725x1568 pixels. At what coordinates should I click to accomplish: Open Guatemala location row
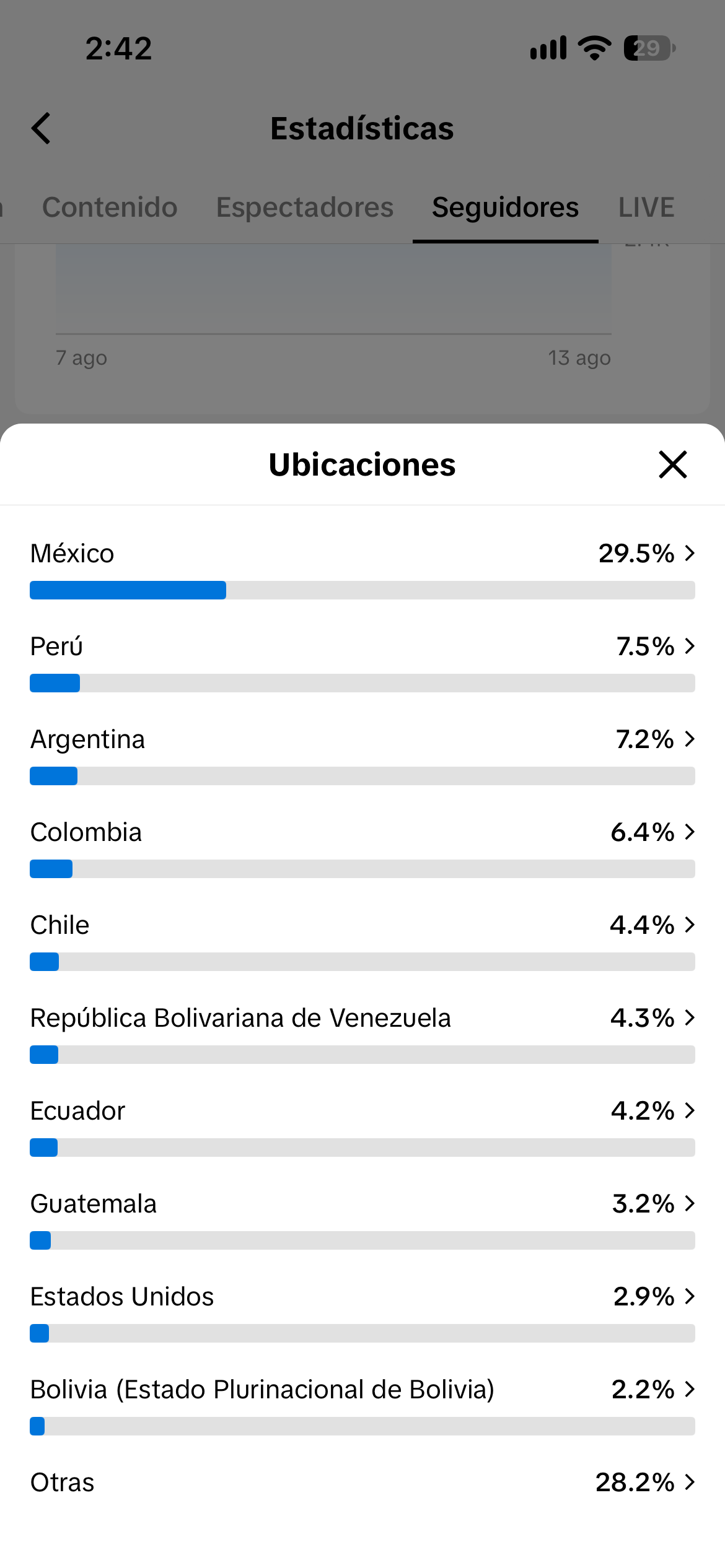pyautogui.click(x=362, y=1219)
